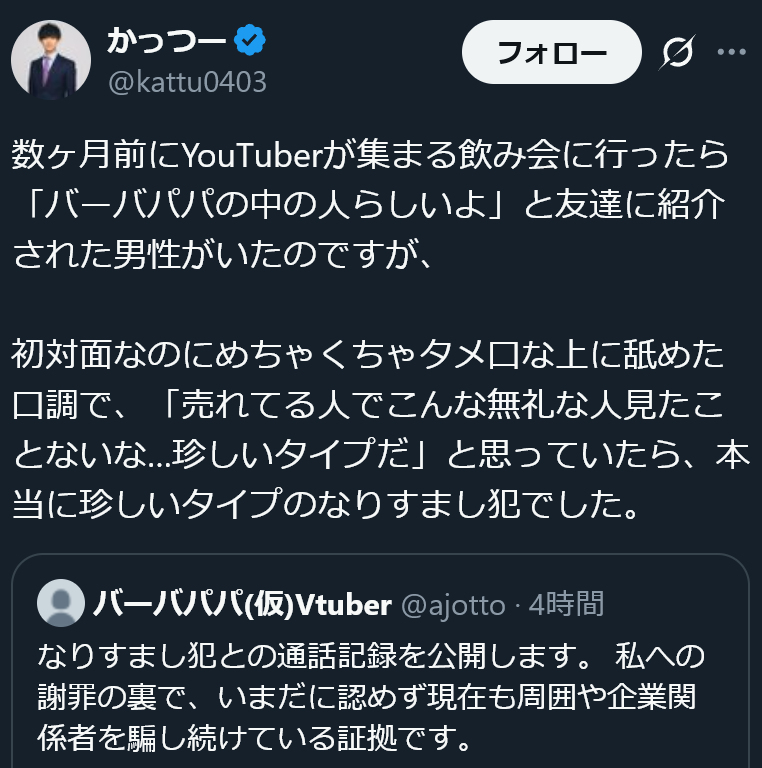View the @kattu0403 profile handle

(187, 82)
